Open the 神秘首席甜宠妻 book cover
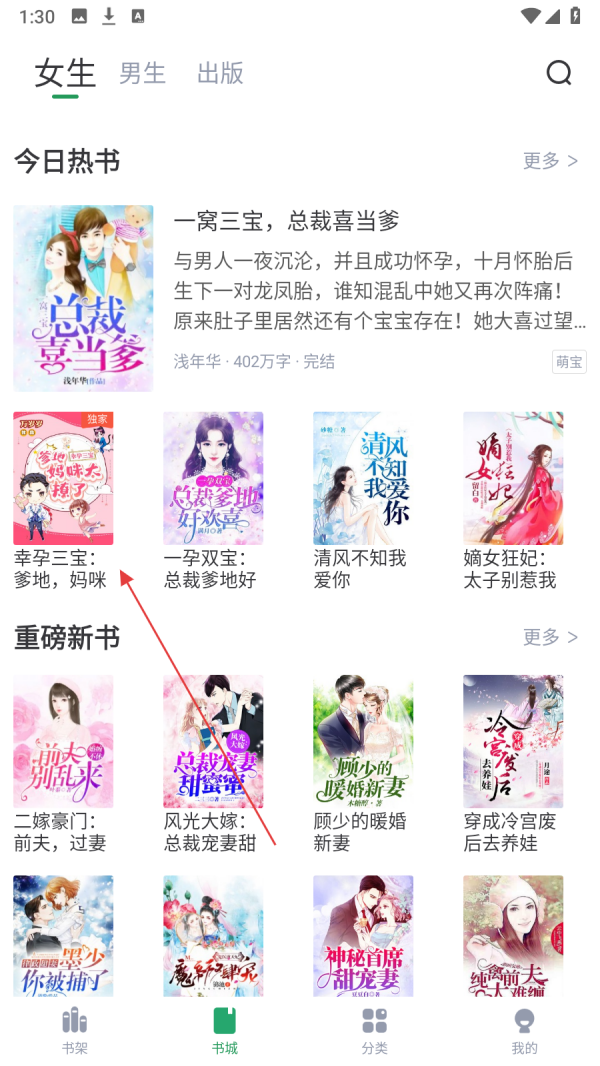600x1066 pixels. (363, 935)
